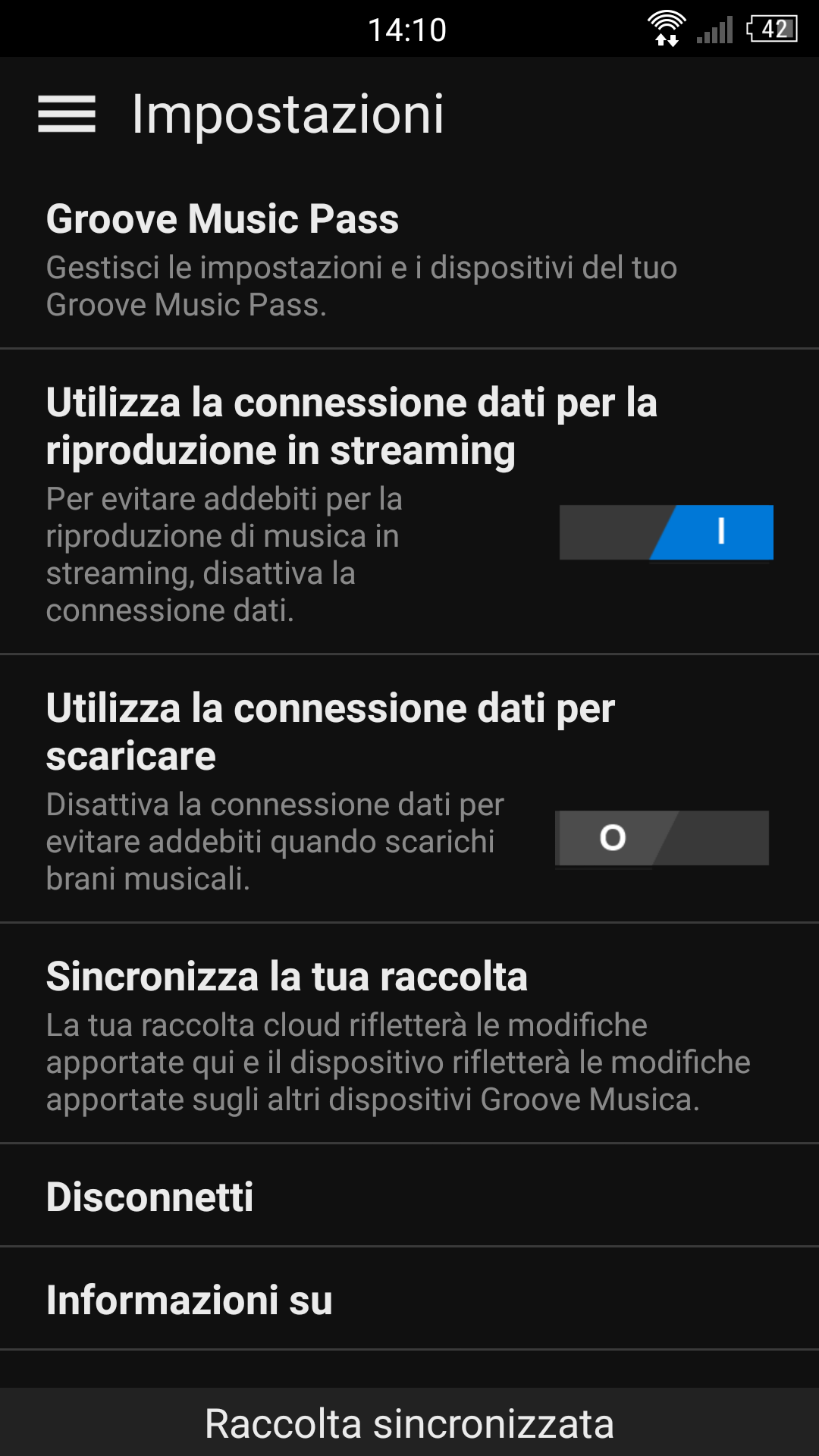Enable mobile data for downloads toggle
The image size is (819, 1456).
tap(662, 838)
